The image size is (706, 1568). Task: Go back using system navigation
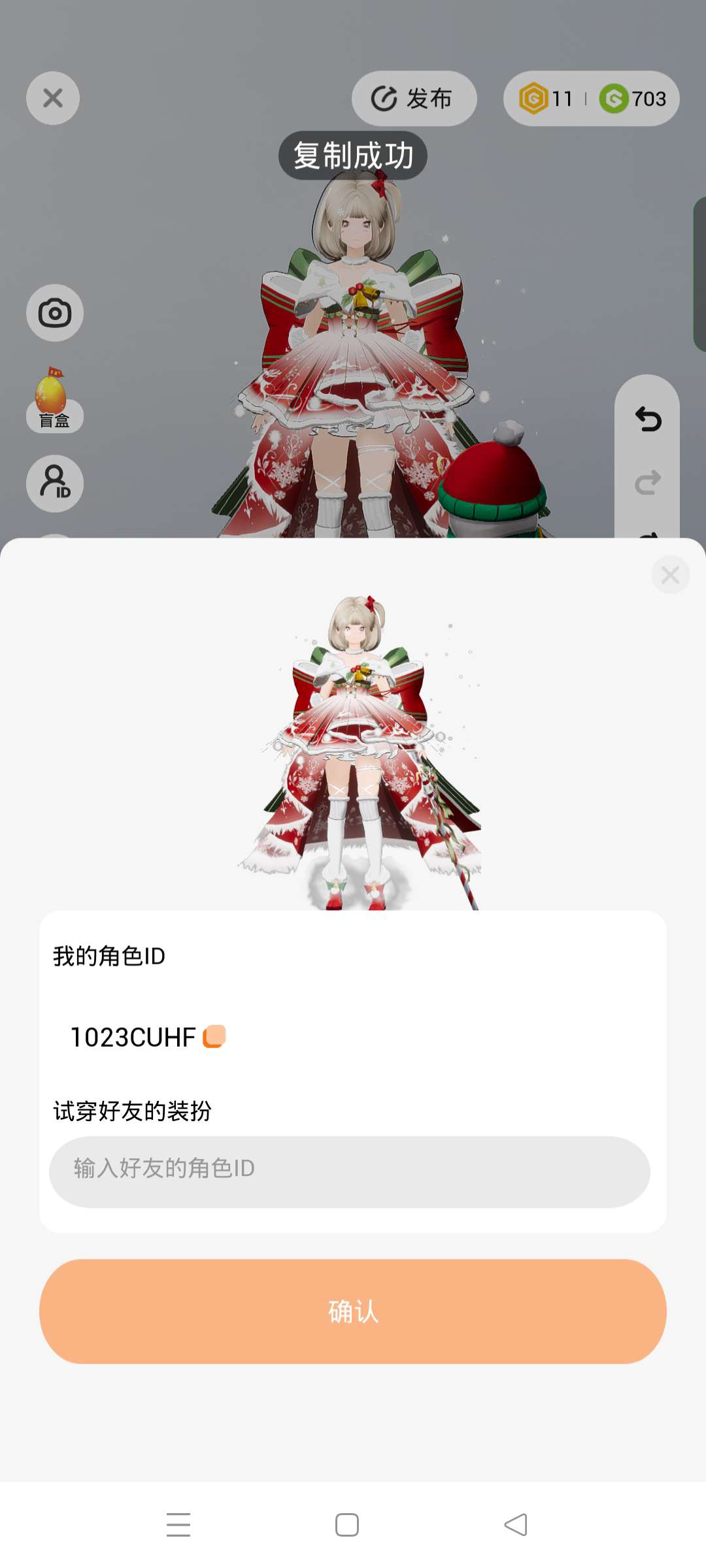click(x=516, y=1525)
